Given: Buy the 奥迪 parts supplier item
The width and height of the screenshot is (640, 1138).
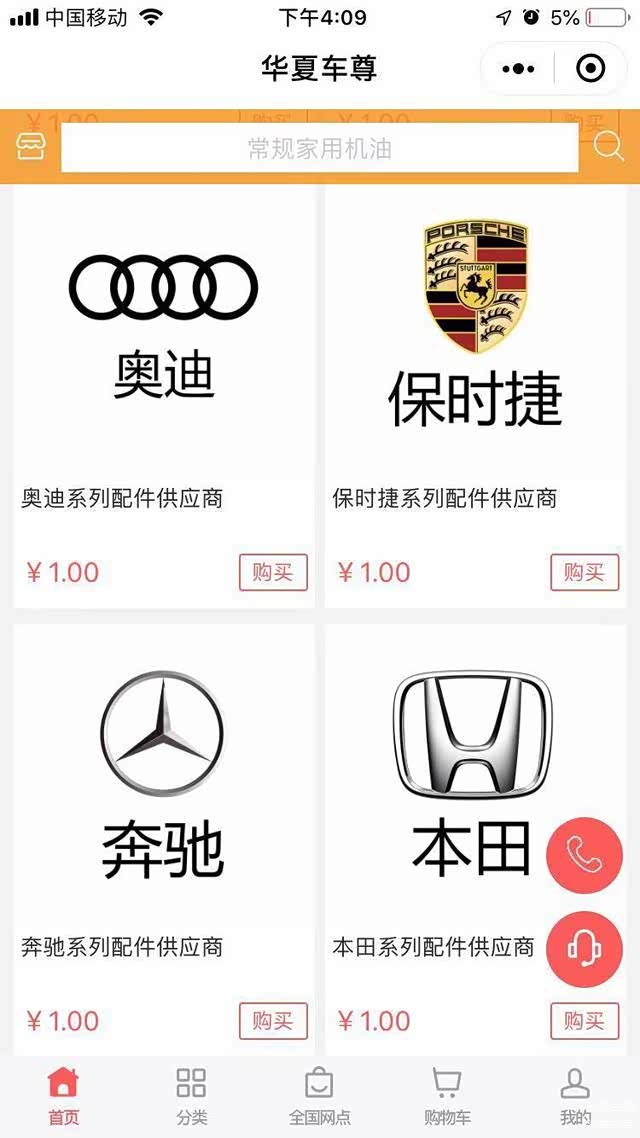Looking at the screenshot, I should coord(273,572).
